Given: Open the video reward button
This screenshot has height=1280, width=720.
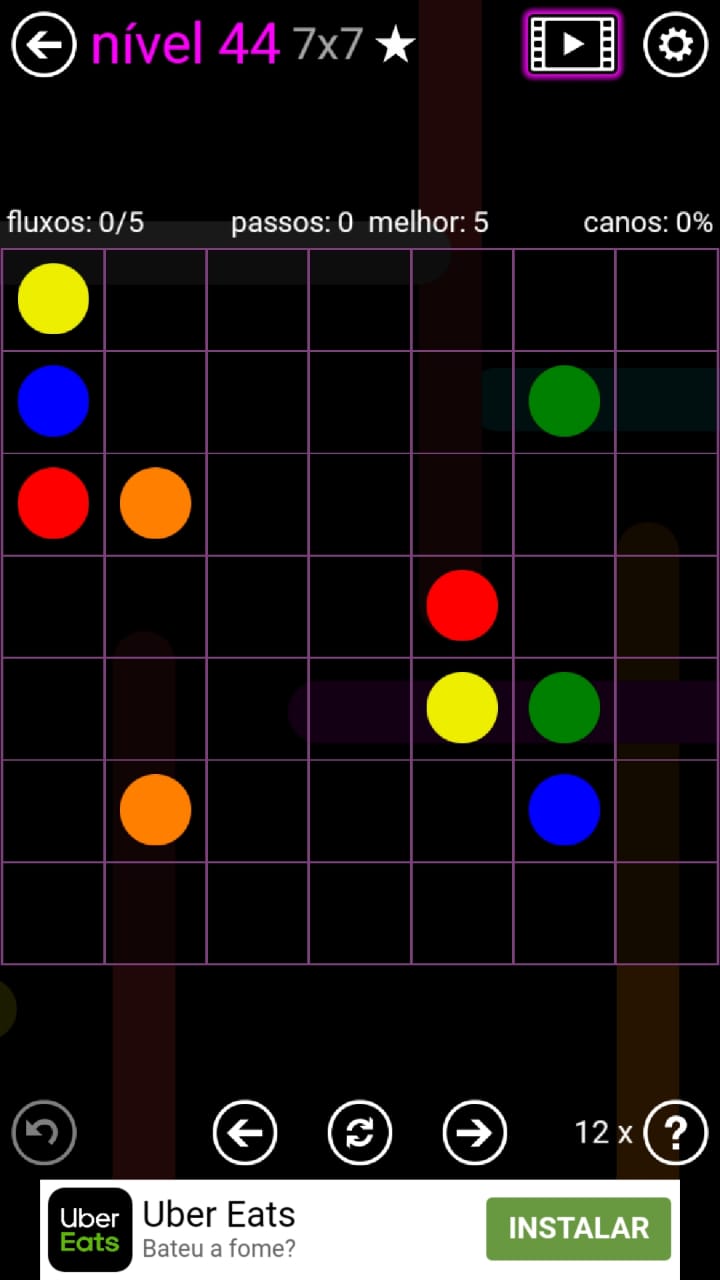Looking at the screenshot, I should (572, 44).
